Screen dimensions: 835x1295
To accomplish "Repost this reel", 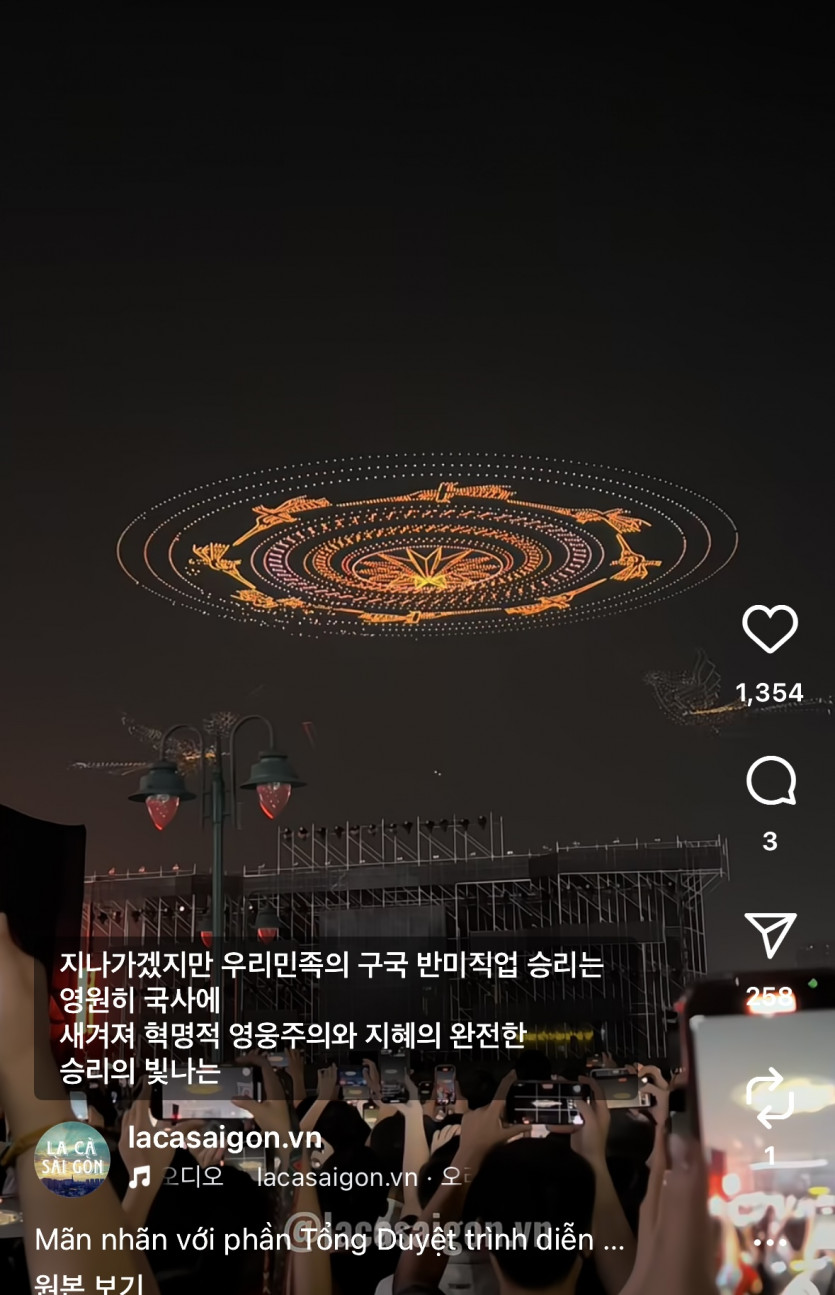I will [771, 1095].
